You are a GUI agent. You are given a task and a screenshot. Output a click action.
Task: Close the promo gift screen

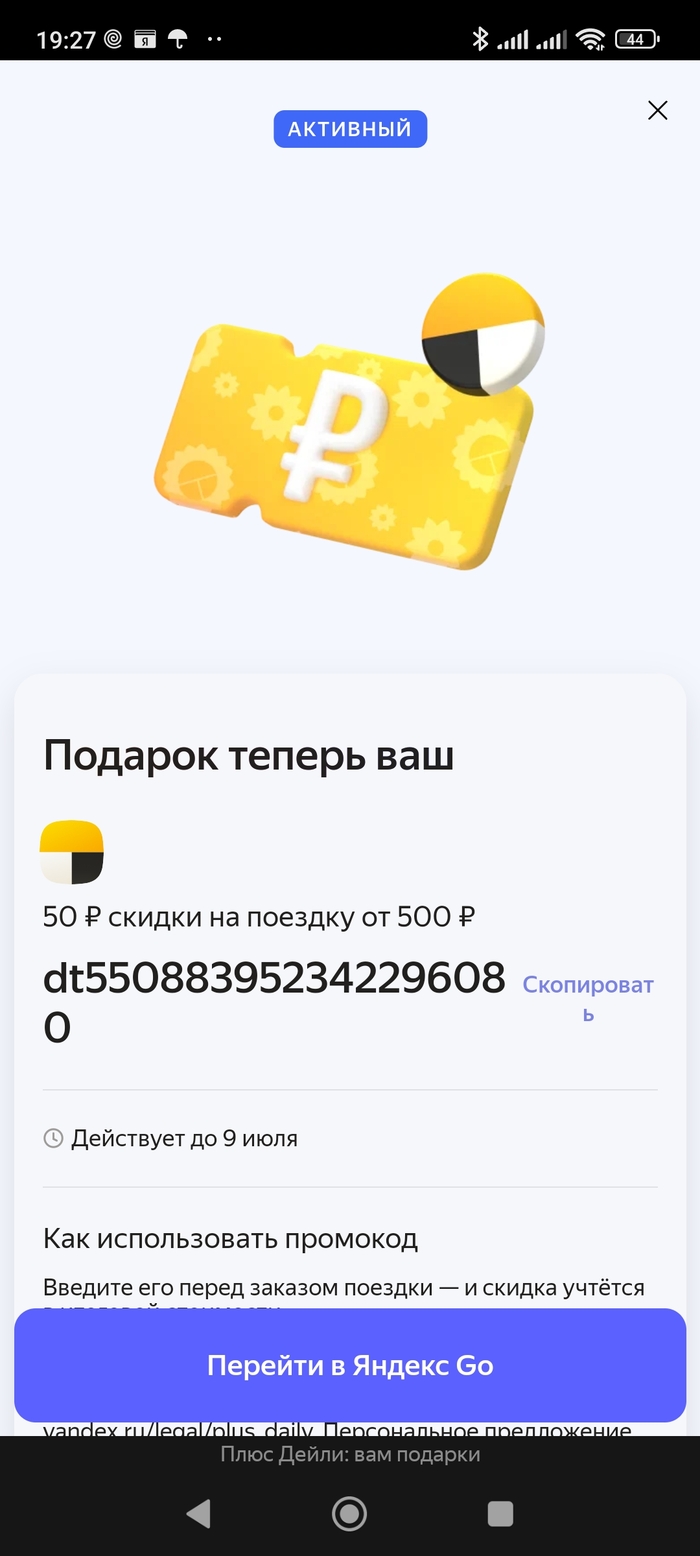657,111
